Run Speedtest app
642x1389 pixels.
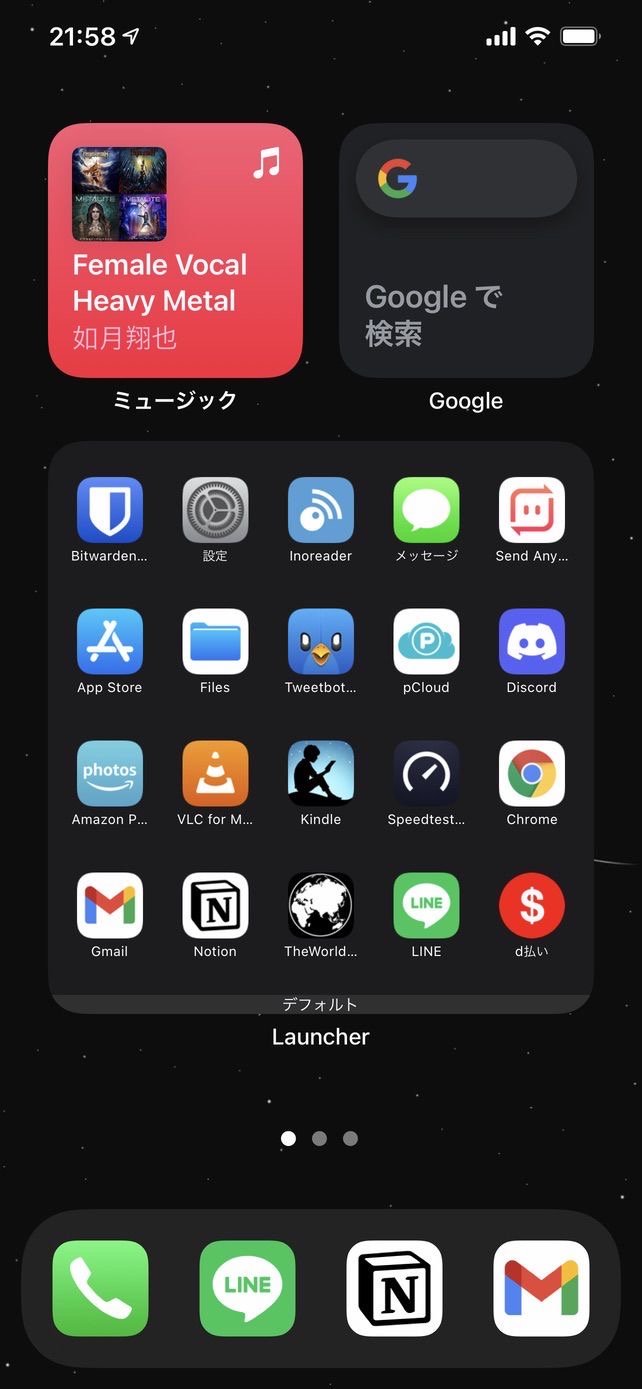426,774
